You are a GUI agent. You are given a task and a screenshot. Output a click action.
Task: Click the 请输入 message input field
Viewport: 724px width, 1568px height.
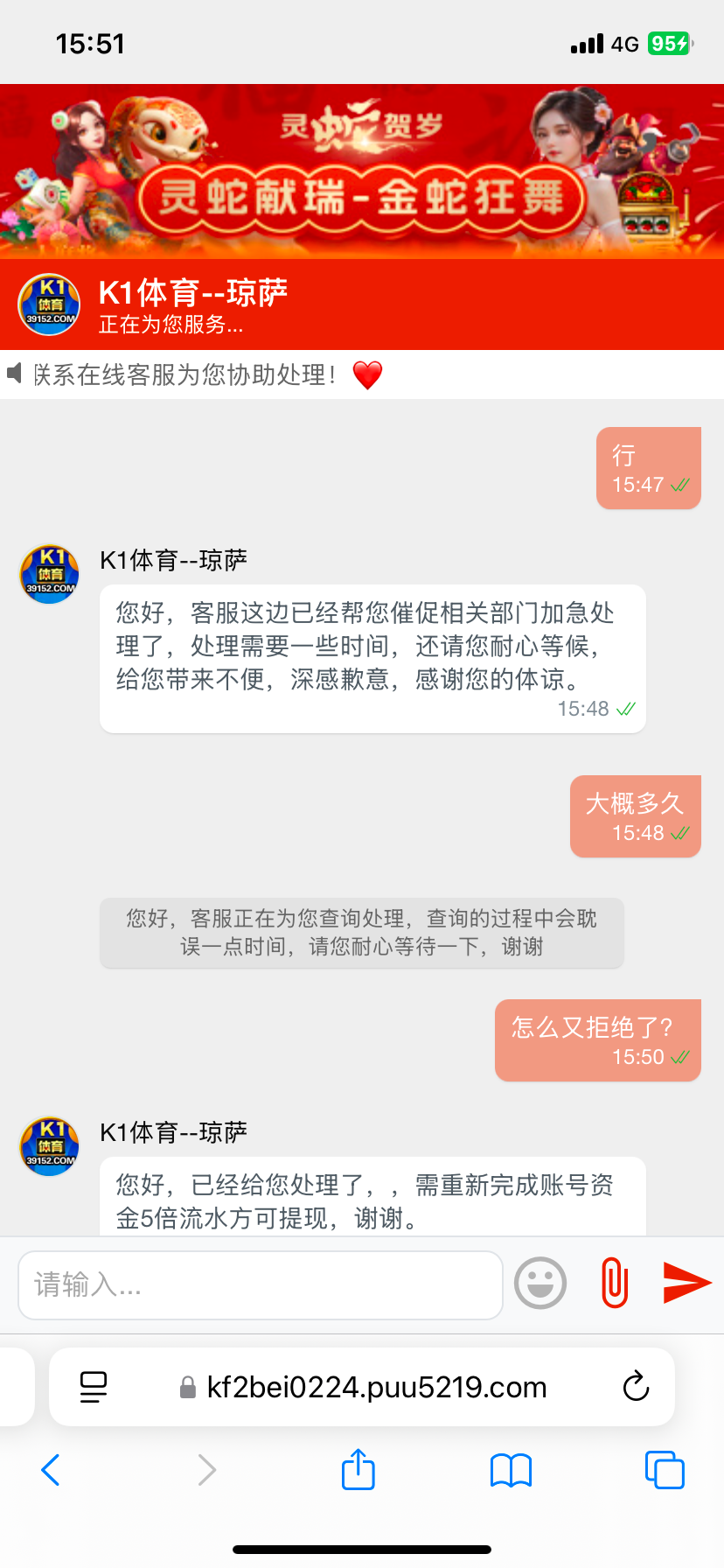[260, 1283]
